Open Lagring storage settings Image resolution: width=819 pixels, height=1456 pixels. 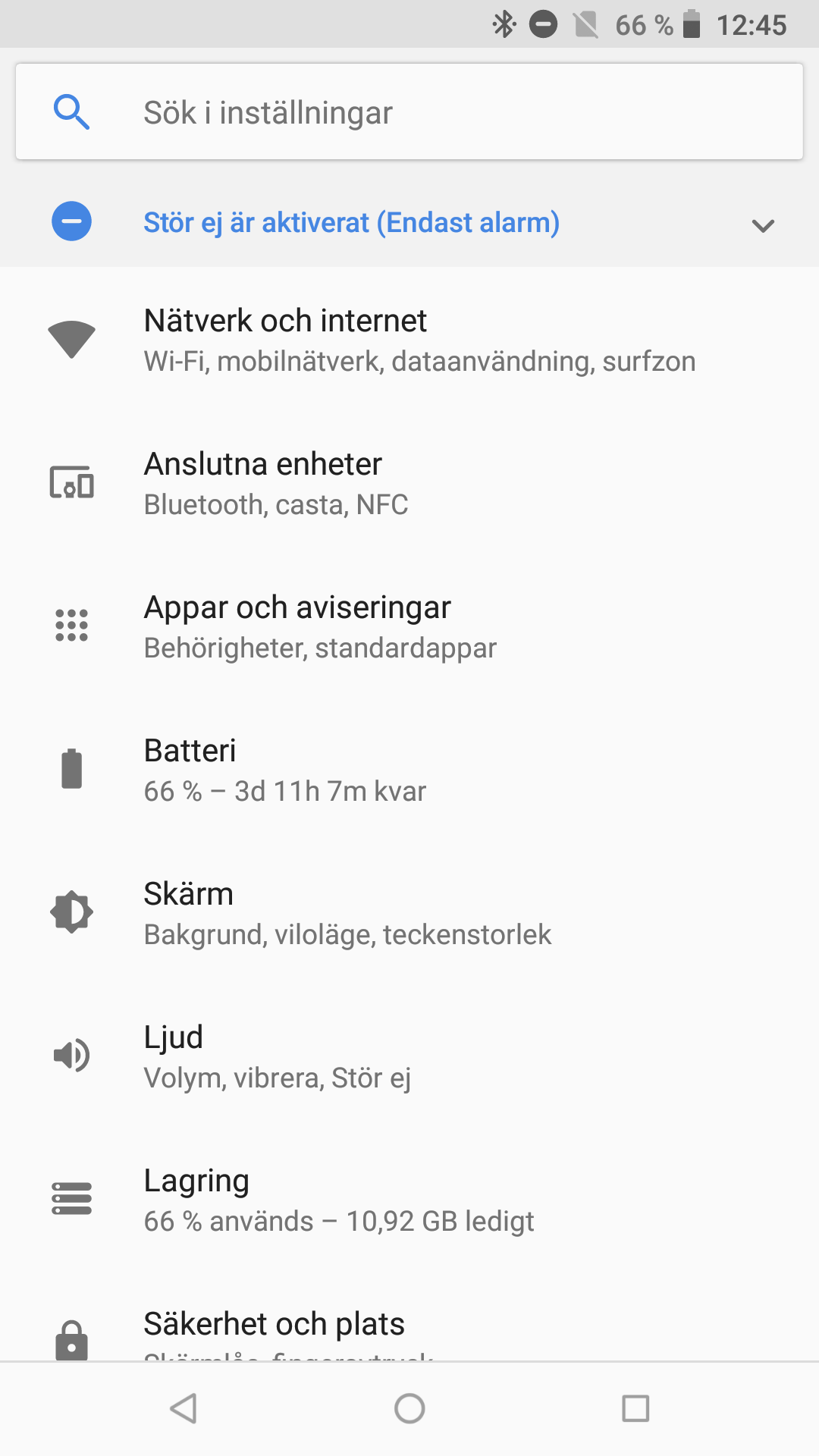click(x=409, y=1200)
